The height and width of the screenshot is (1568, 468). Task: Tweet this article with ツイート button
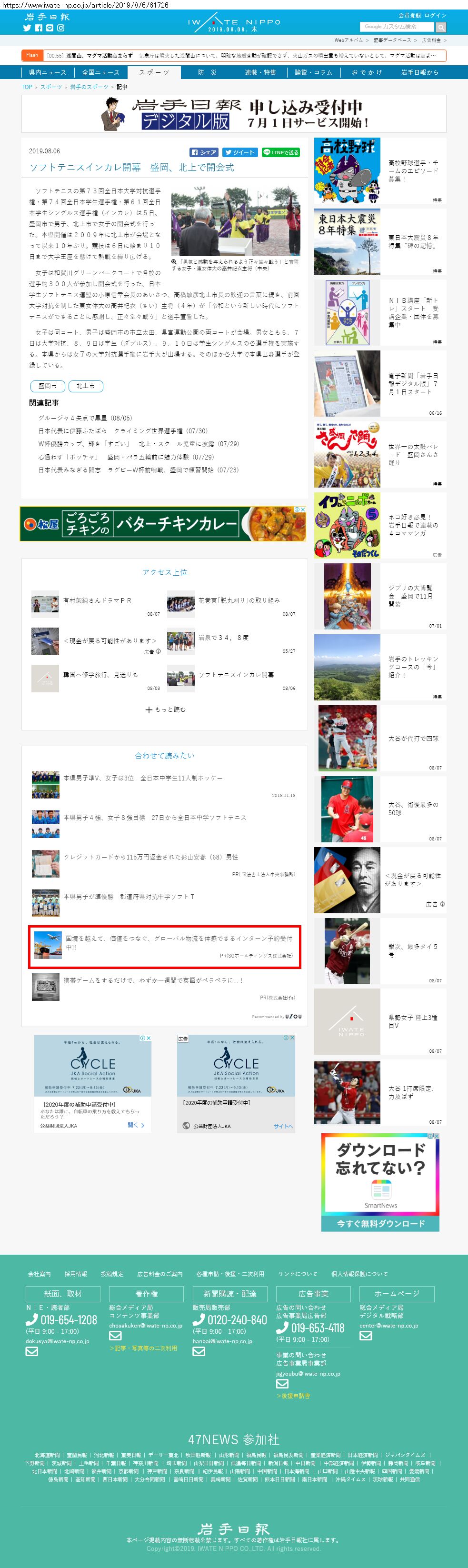(239, 152)
